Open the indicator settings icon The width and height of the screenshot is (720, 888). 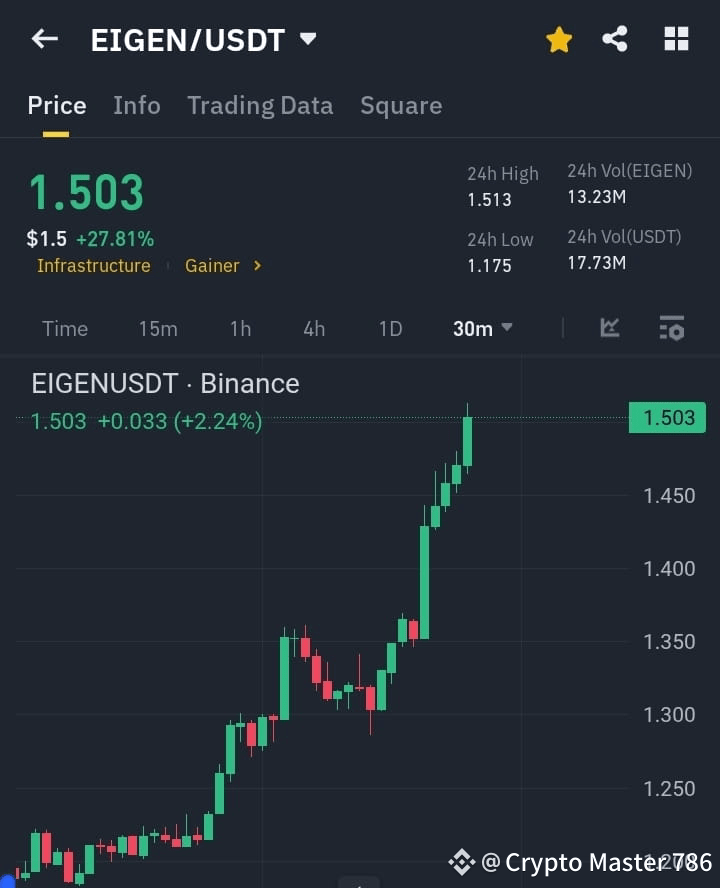point(668,328)
